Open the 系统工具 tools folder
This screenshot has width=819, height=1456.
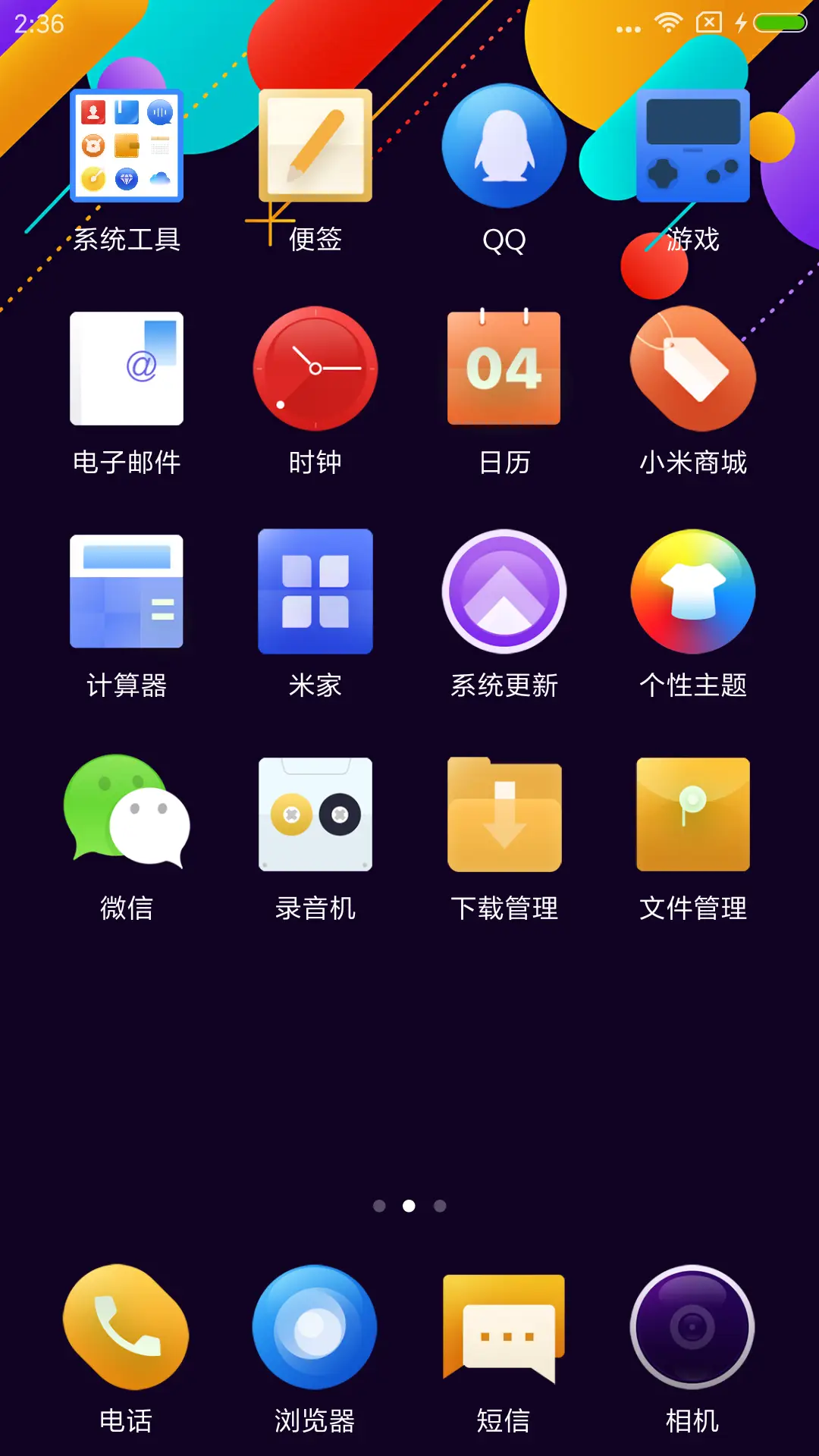[x=125, y=146]
